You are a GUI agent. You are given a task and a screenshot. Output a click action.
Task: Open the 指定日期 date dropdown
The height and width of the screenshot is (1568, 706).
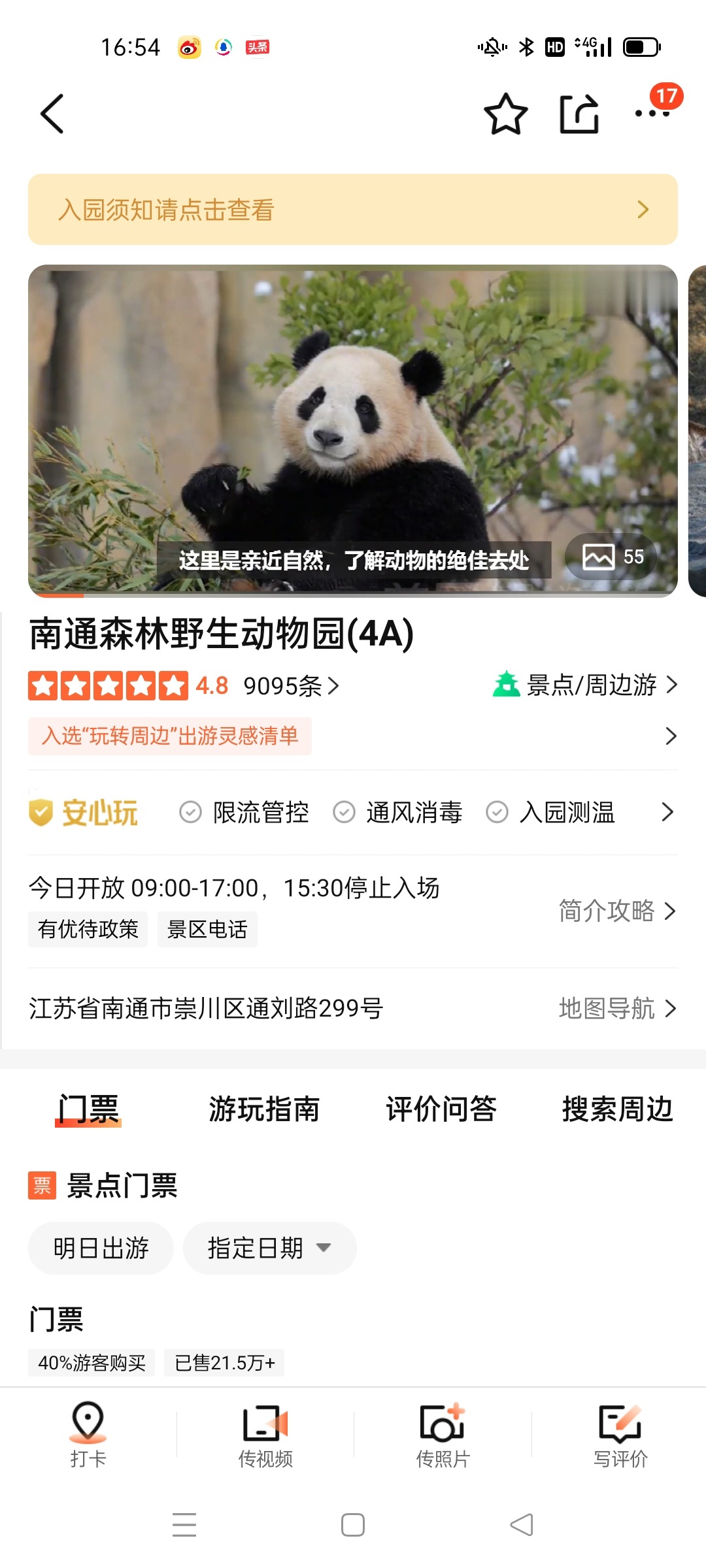(269, 1248)
